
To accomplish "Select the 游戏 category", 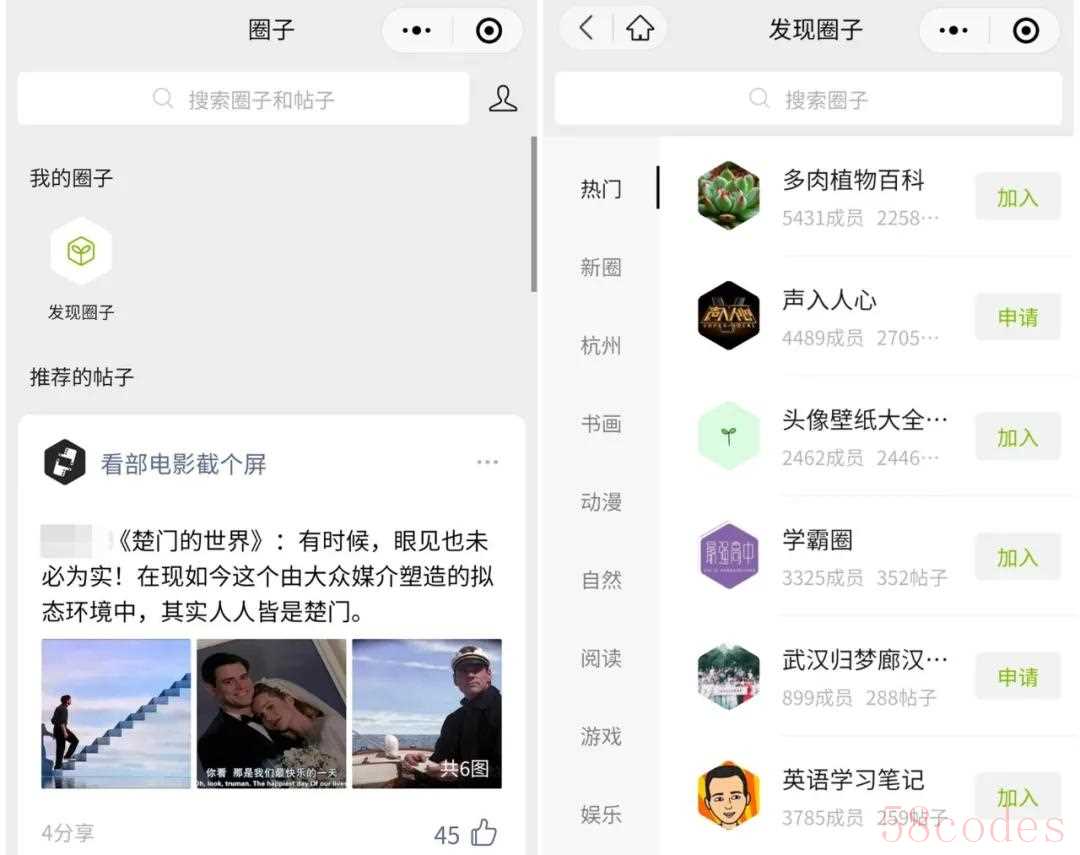I will click(x=601, y=737).
